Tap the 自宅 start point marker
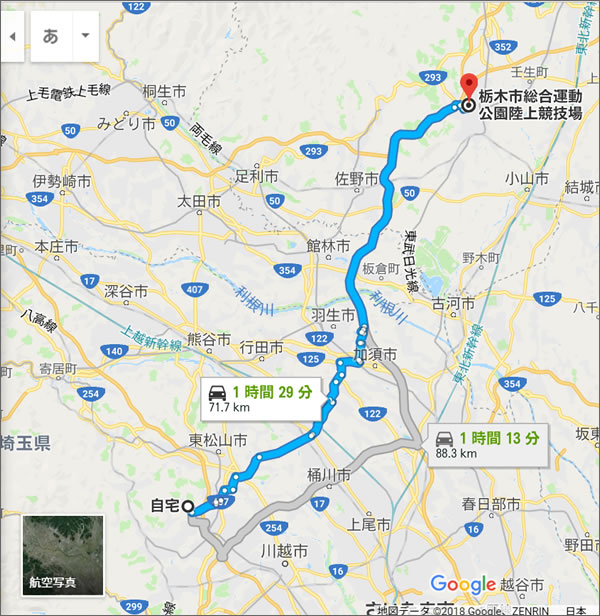 189,506
